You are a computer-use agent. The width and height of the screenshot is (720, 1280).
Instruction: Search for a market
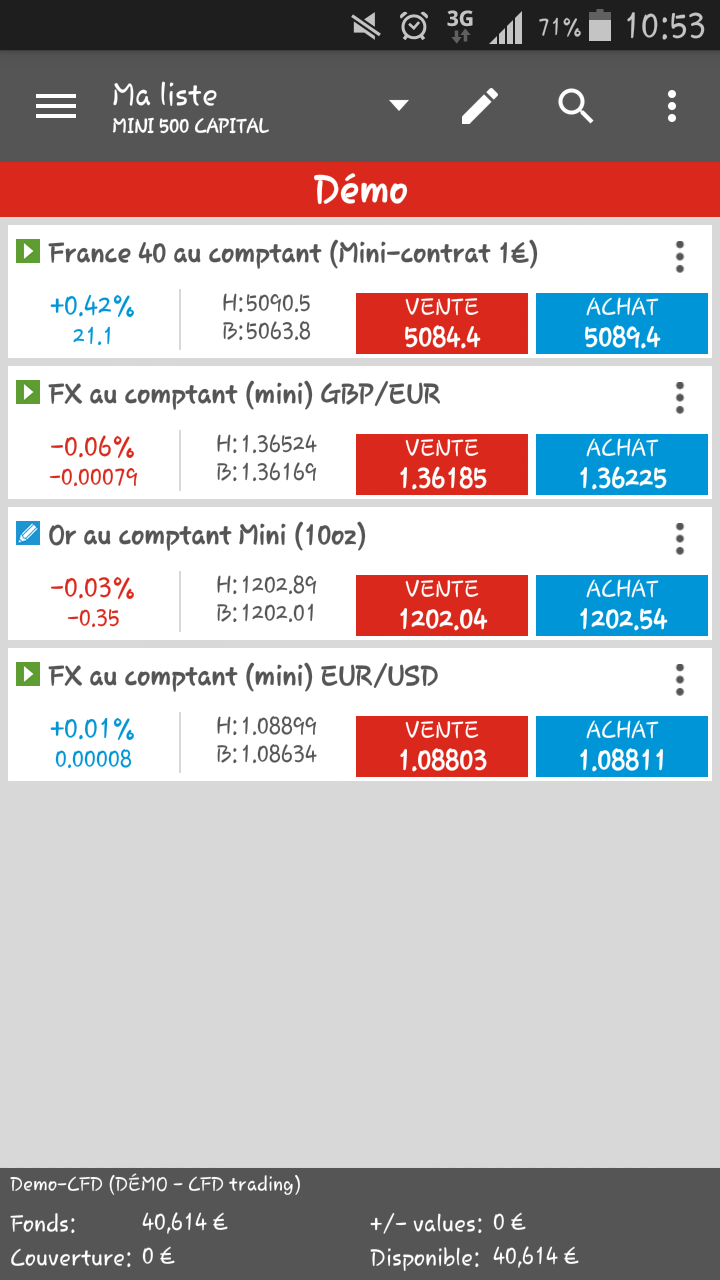click(576, 106)
